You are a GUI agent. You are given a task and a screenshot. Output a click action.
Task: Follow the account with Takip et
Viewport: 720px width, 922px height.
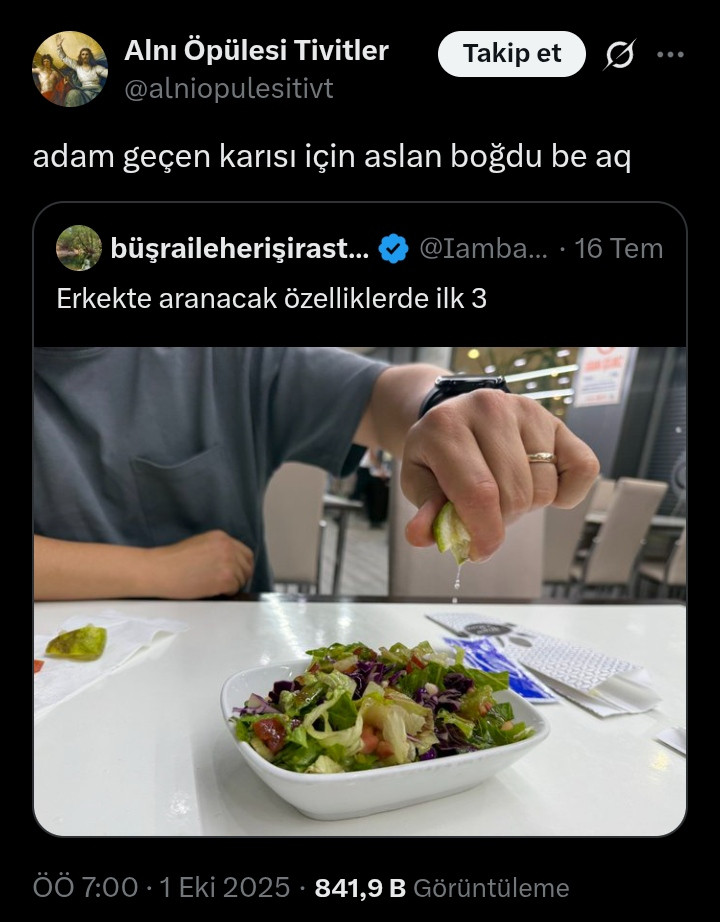click(511, 54)
